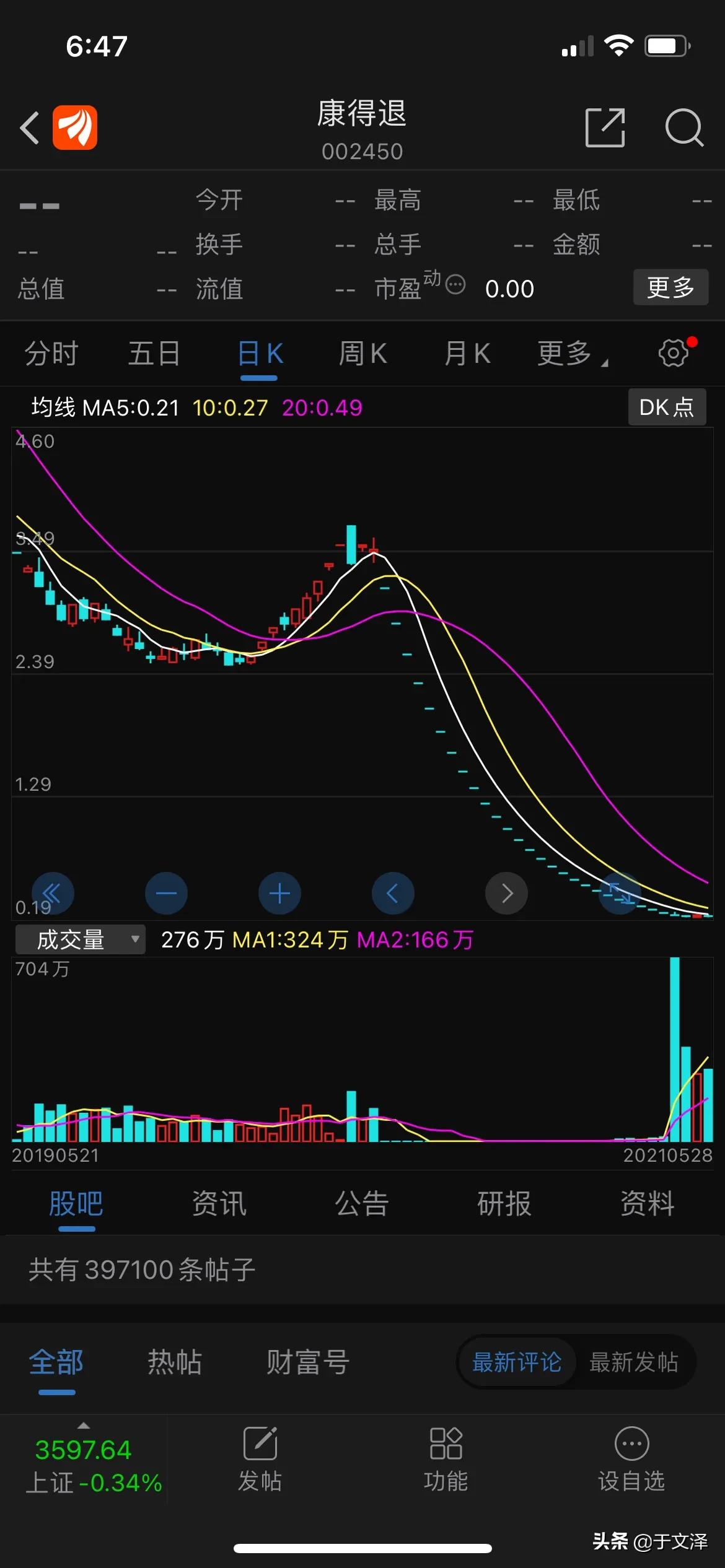Zoom out the chart with minus button
The height and width of the screenshot is (1568, 725).
point(166,893)
